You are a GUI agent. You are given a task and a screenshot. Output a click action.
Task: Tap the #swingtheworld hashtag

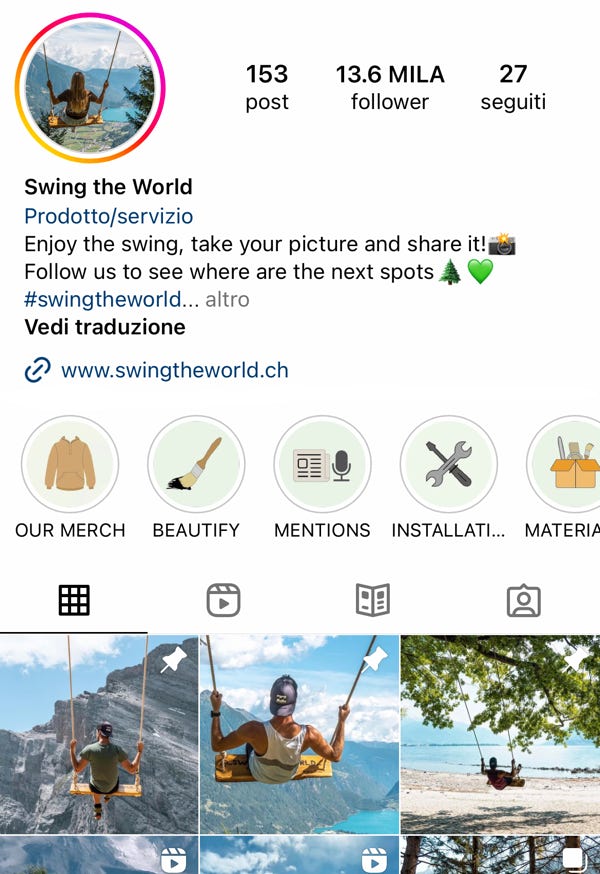click(x=103, y=299)
